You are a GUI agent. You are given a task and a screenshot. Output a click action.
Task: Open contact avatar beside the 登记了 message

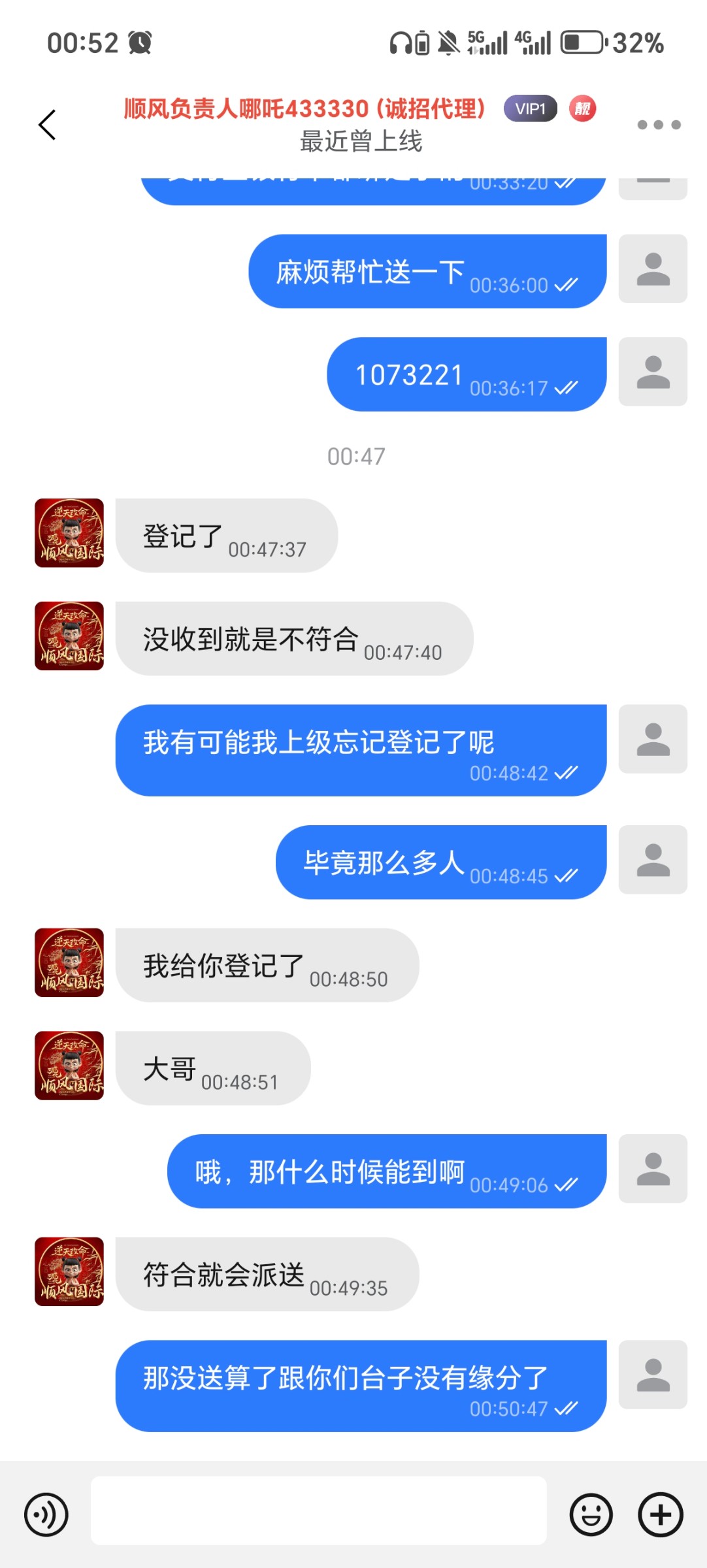tap(69, 533)
